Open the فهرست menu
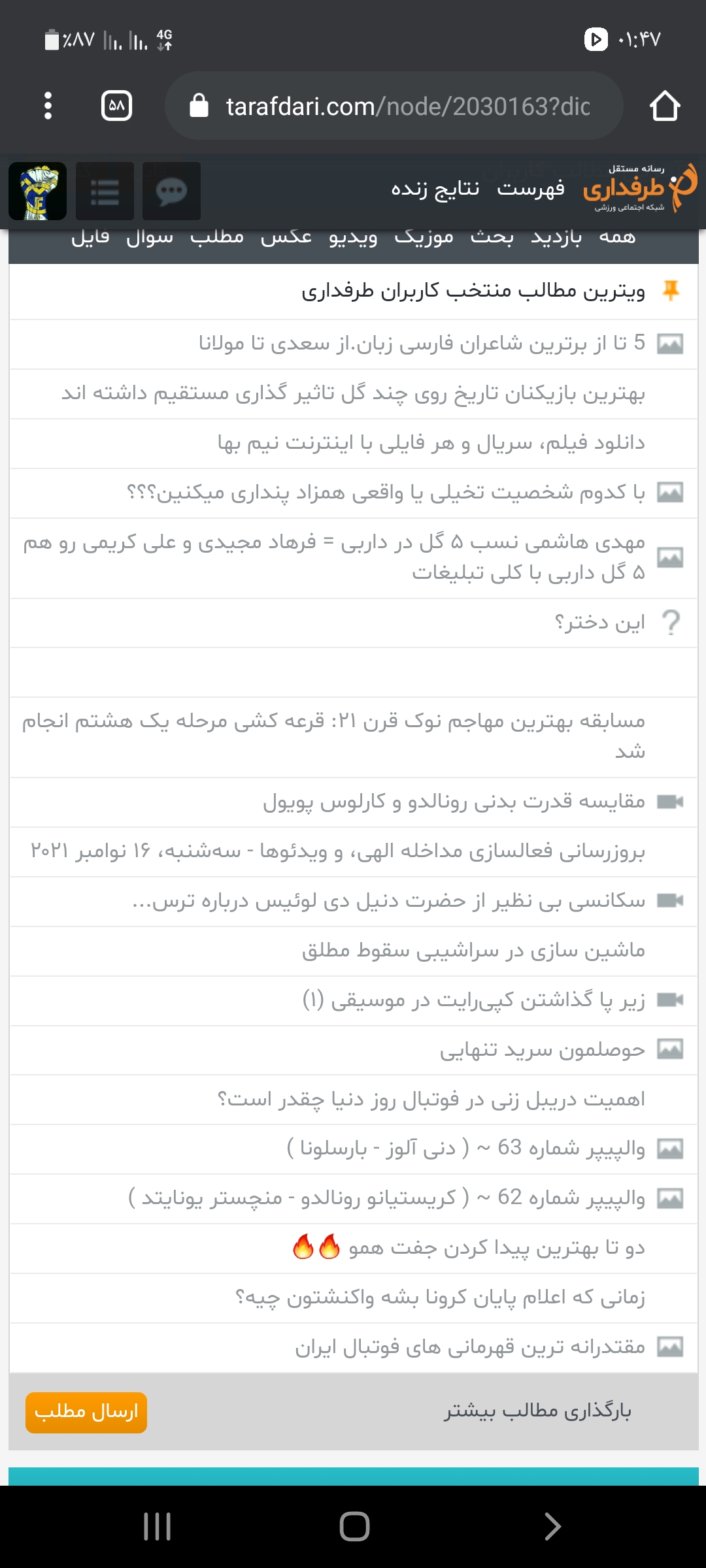The image size is (706, 1568). (531, 189)
